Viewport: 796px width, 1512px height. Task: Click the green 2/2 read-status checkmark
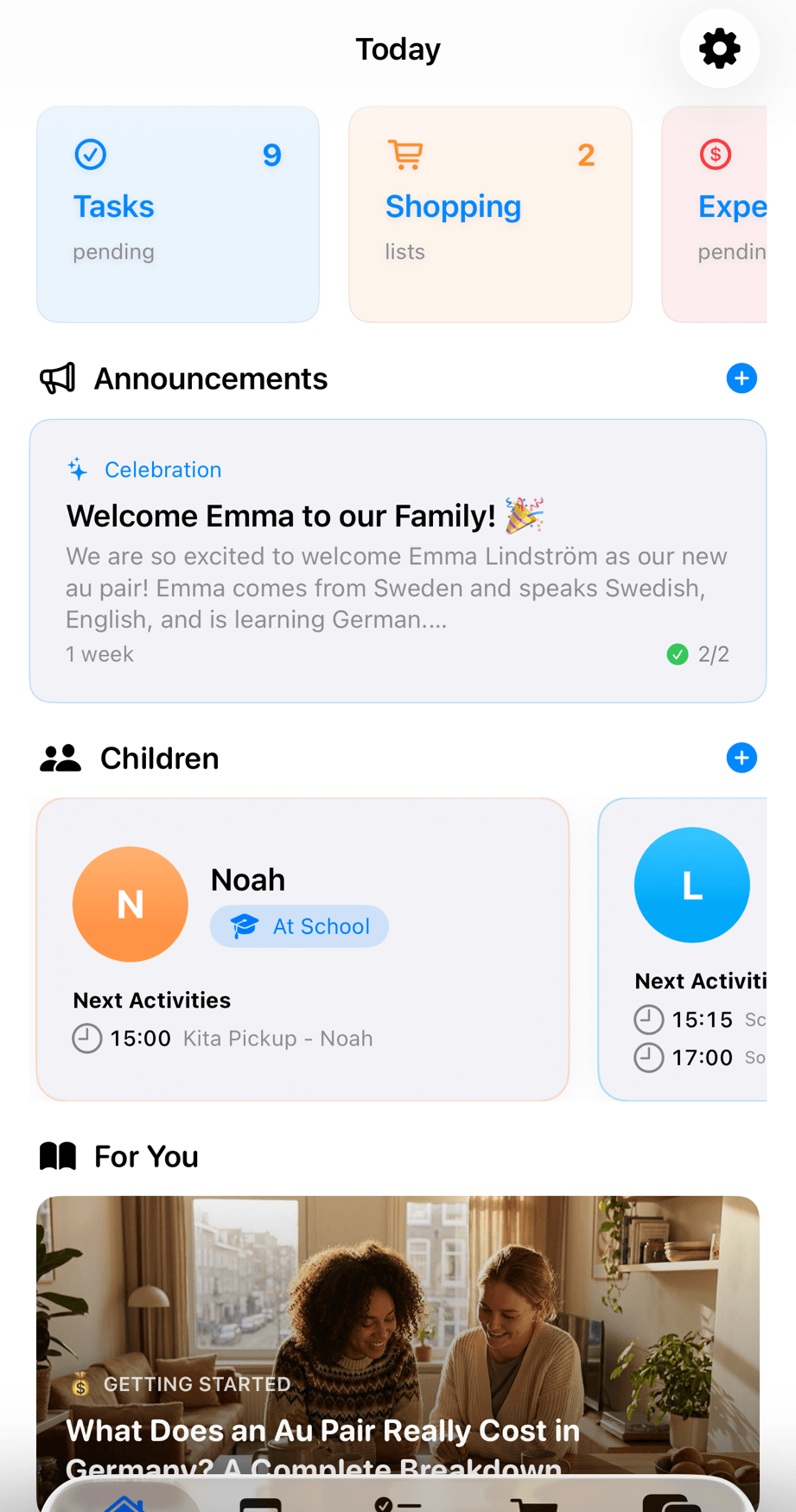coord(678,654)
